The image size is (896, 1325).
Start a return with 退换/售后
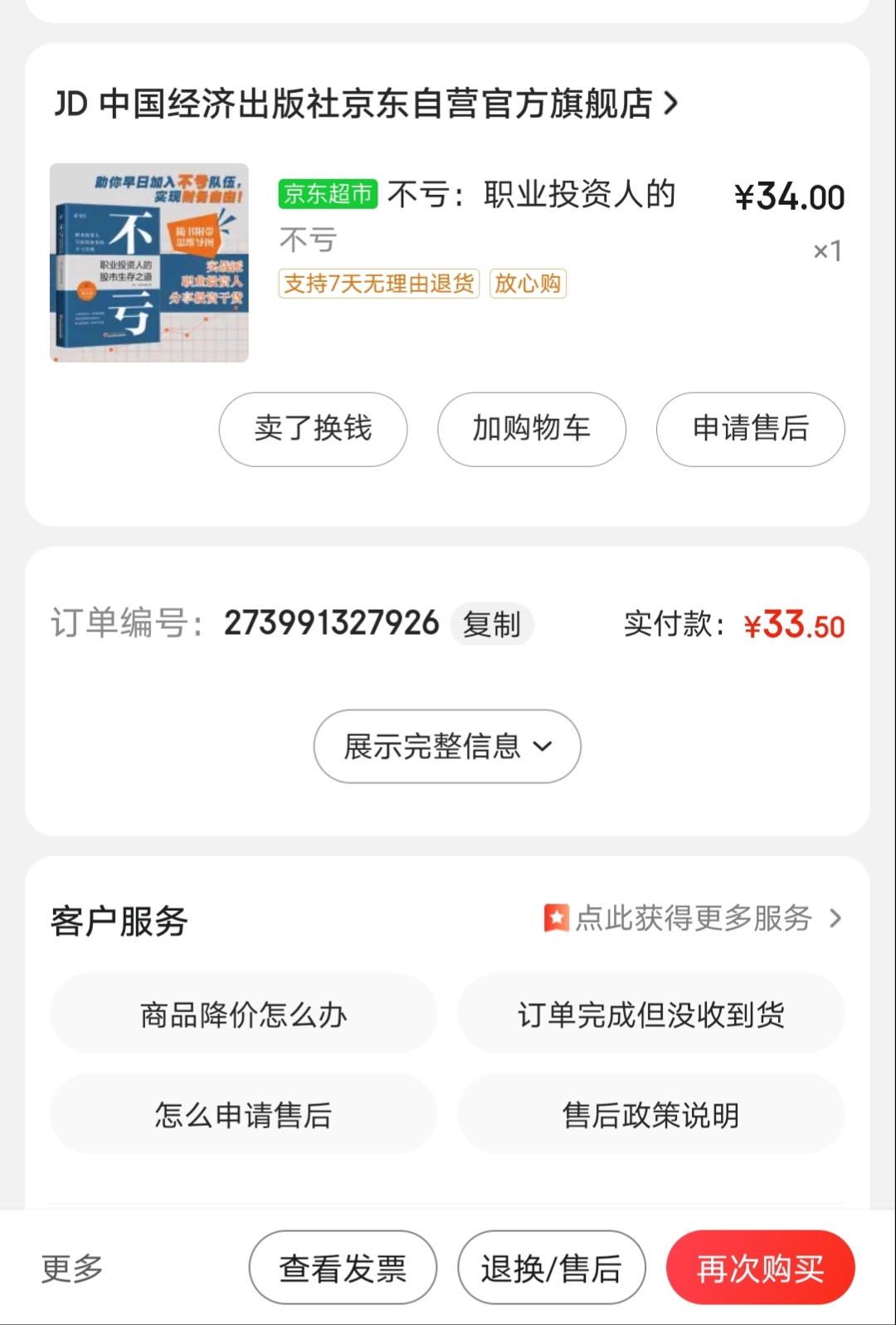point(552,1268)
